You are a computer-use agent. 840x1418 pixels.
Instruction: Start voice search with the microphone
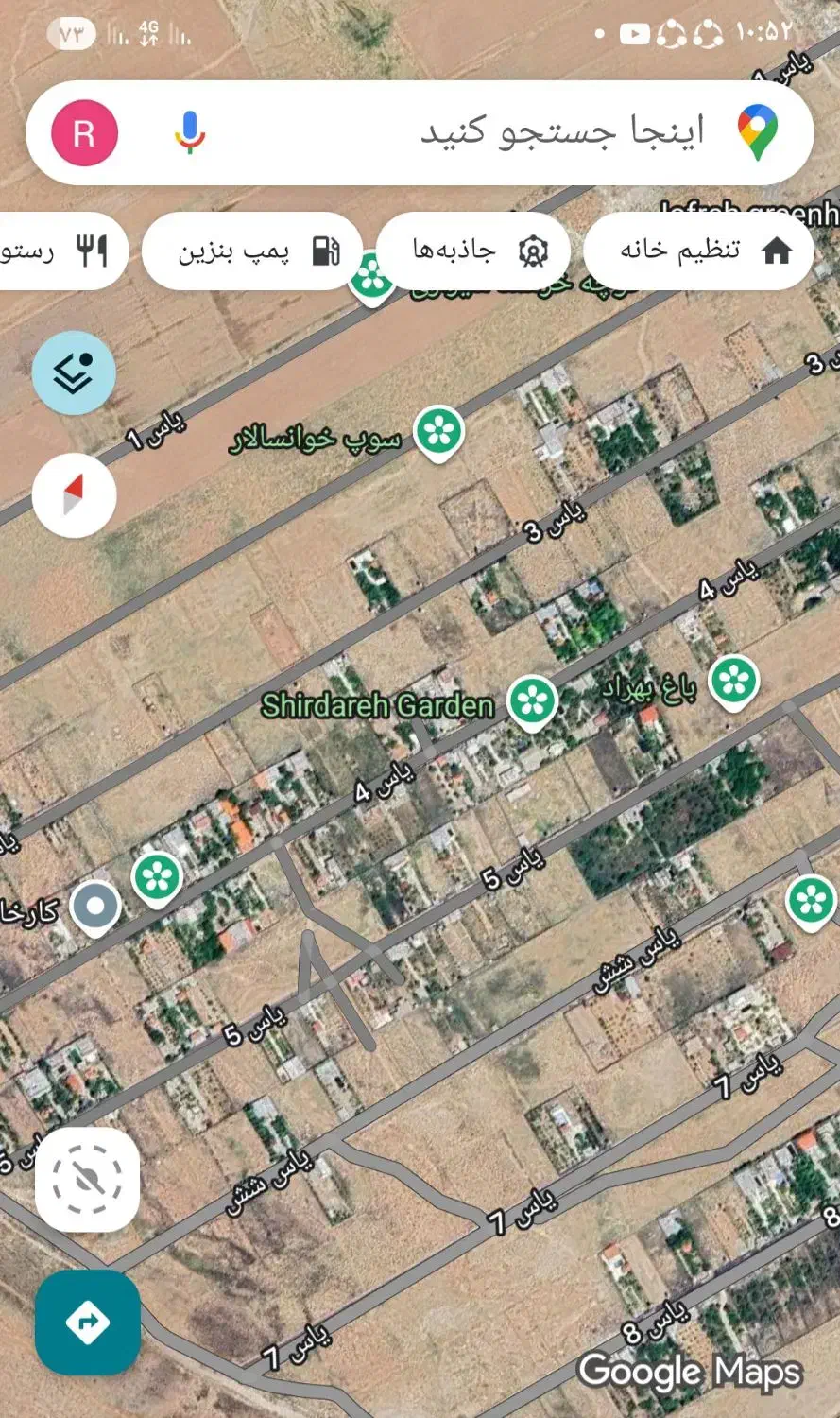pyautogui.click(x=190, y=133)
